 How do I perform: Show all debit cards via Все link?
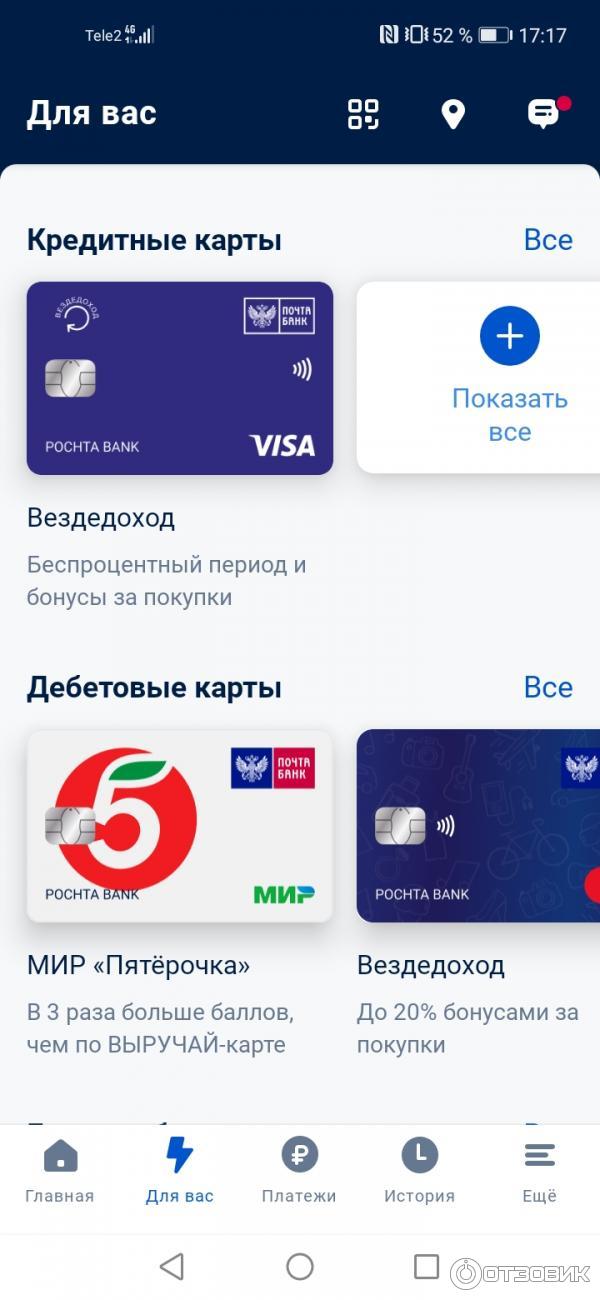click(x=548, y=687)
